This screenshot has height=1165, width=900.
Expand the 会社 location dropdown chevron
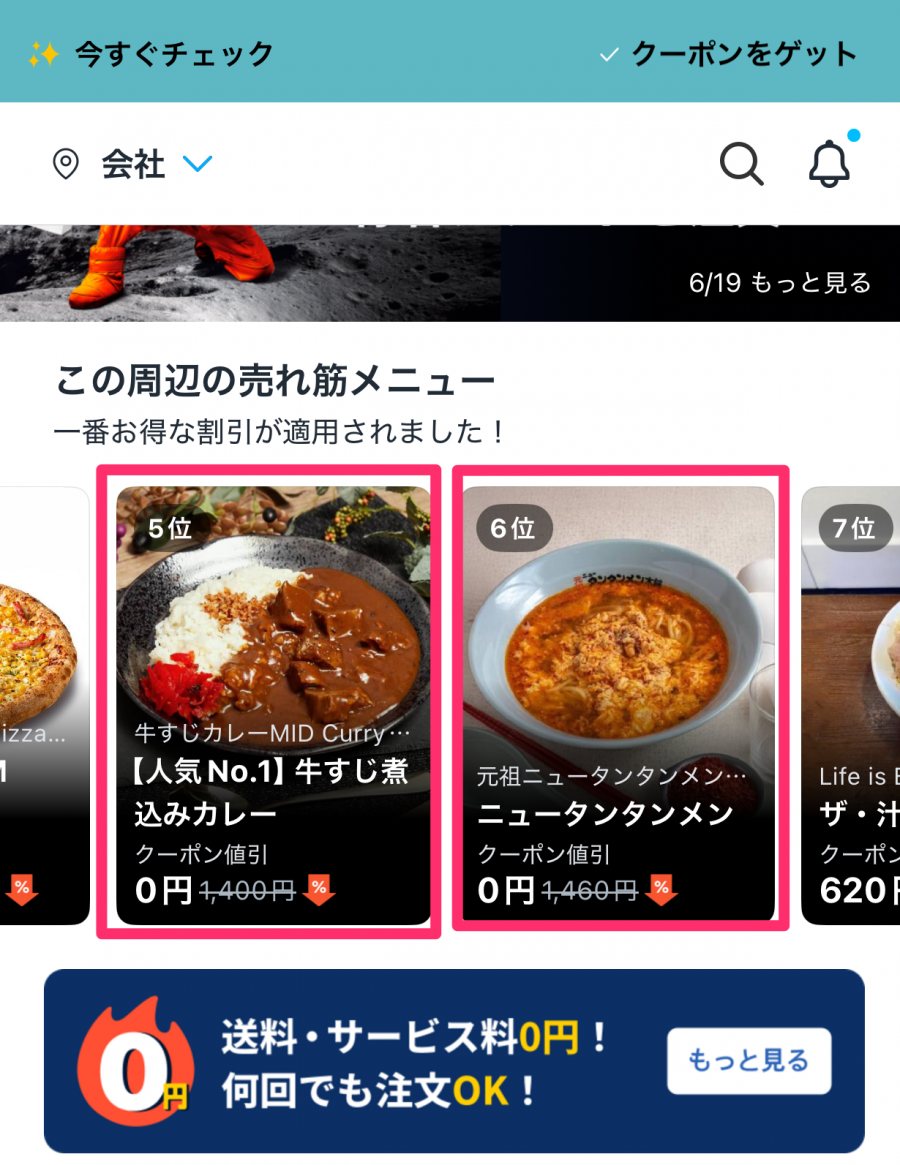point(197,164)
